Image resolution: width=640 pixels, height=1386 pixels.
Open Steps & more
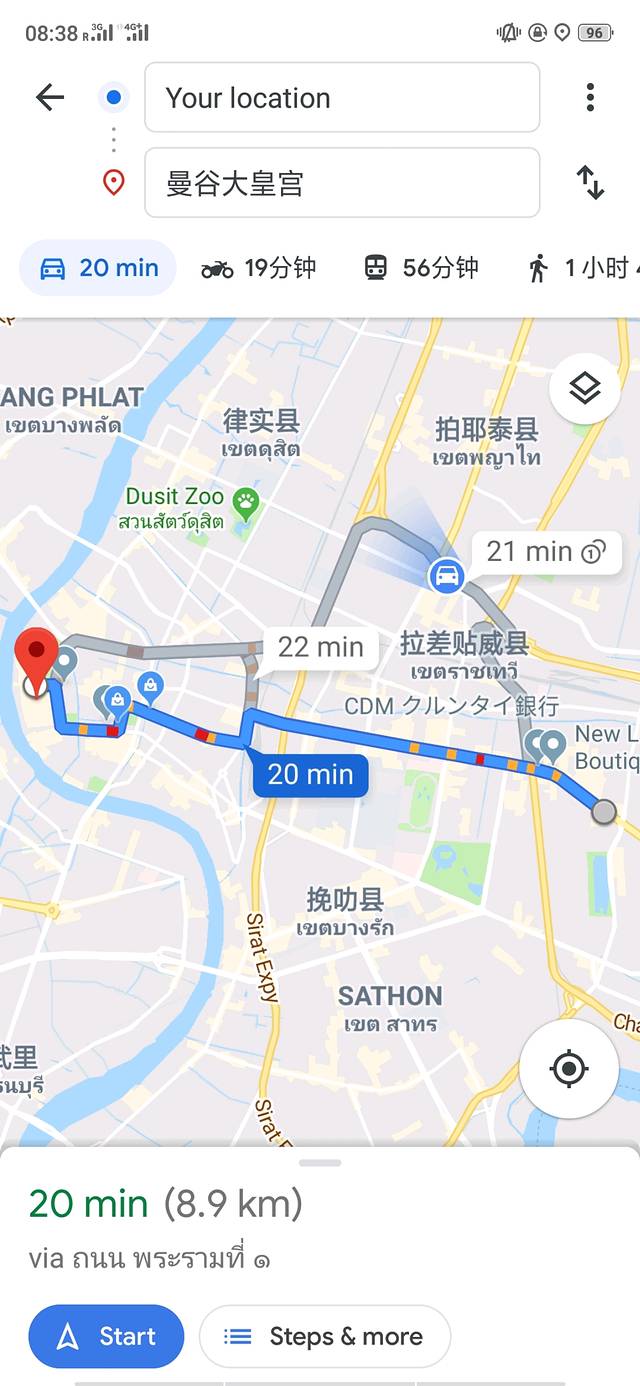click(x=324, y=1336)
